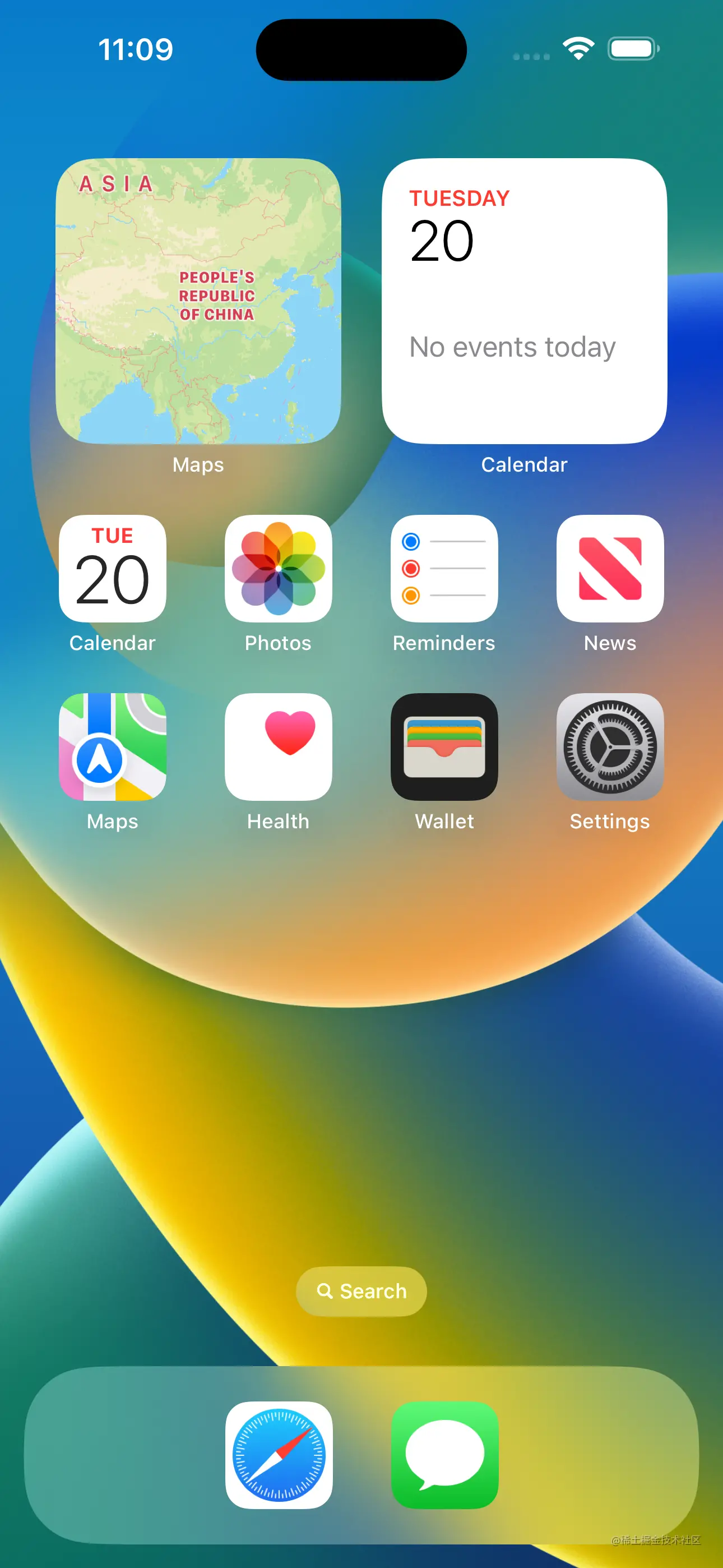Viewport: 723px width, 1568px height.
Task: Launch the Calendar app icon
Action: coord(113,569)
